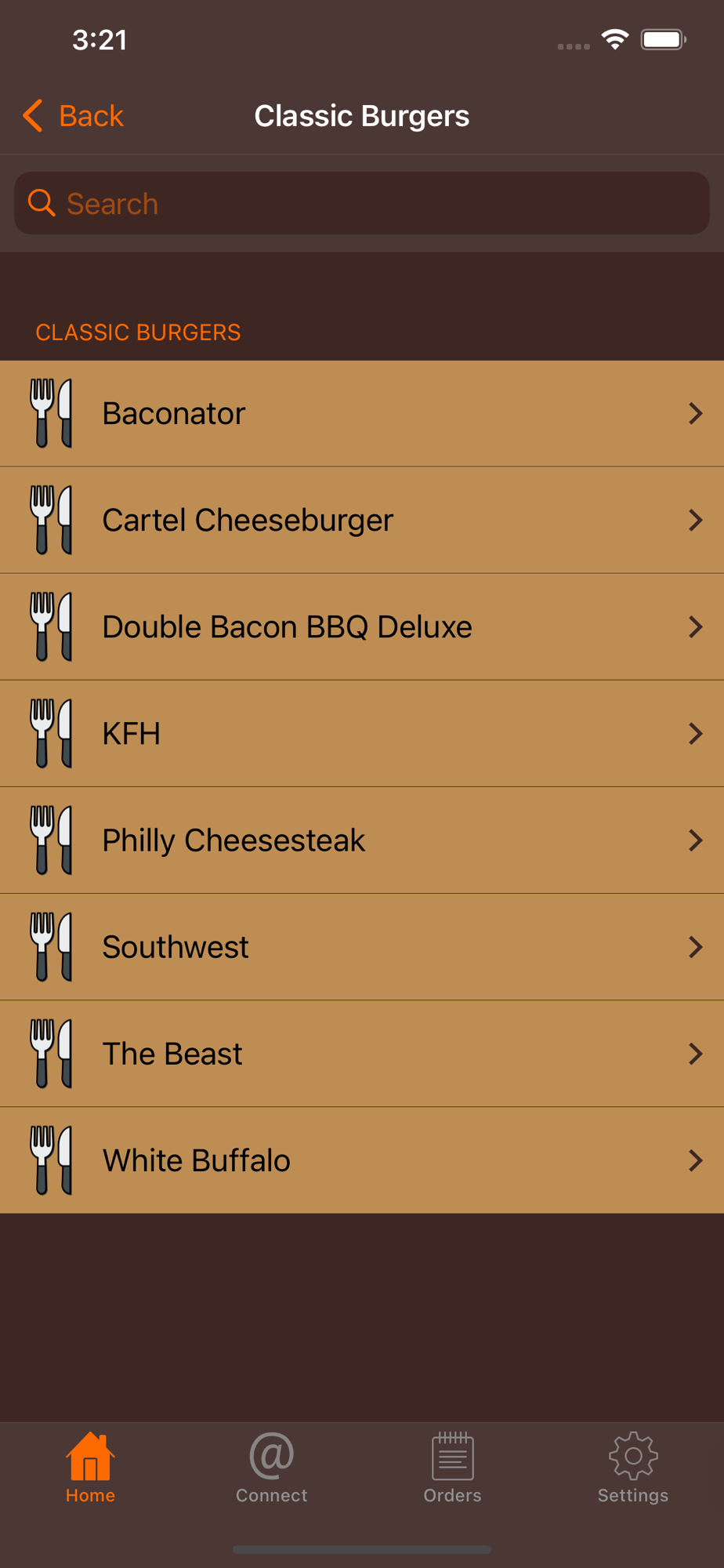Switch to the Connect tab
724x1568 pixels.
(x=271, y=1467)
